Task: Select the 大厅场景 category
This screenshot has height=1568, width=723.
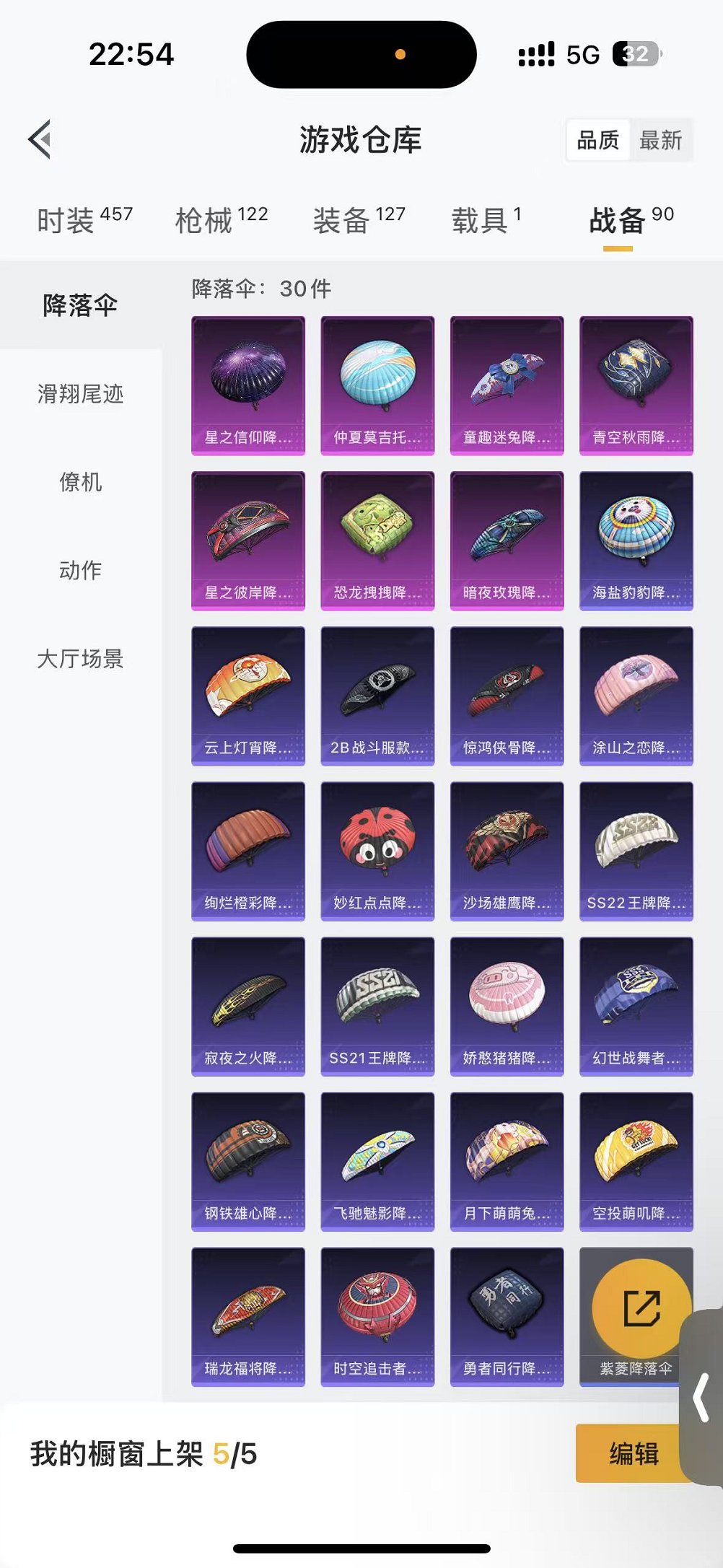Action: 80,659
